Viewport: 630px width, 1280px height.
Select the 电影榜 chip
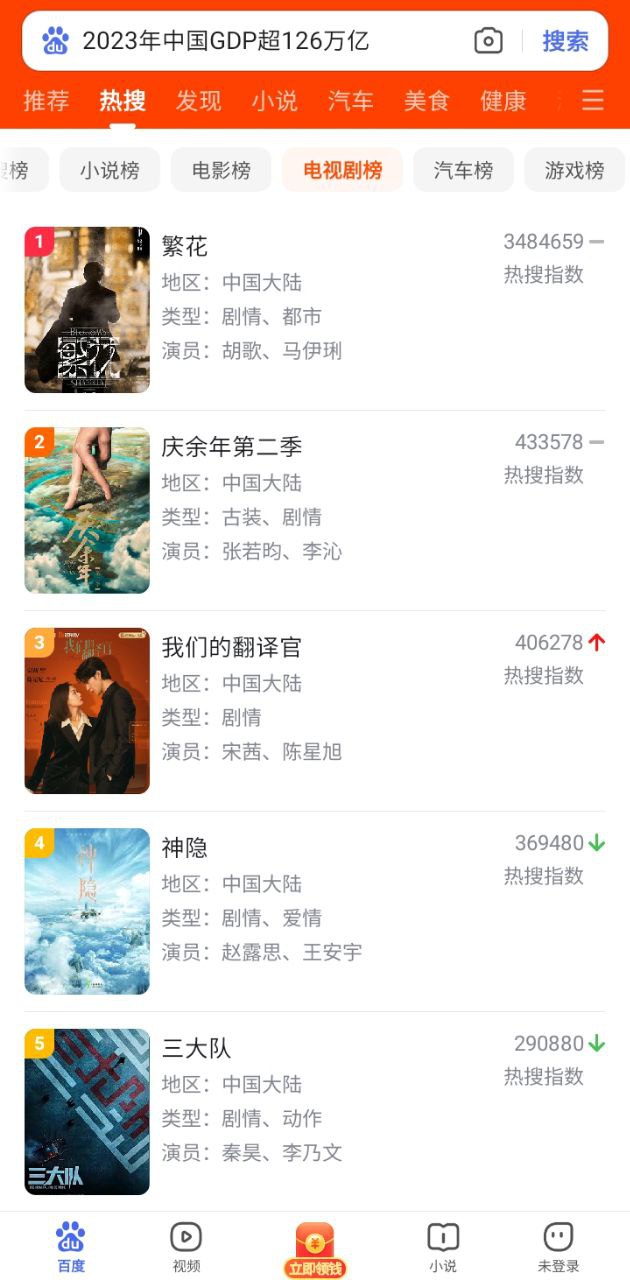tap(221, 170)
